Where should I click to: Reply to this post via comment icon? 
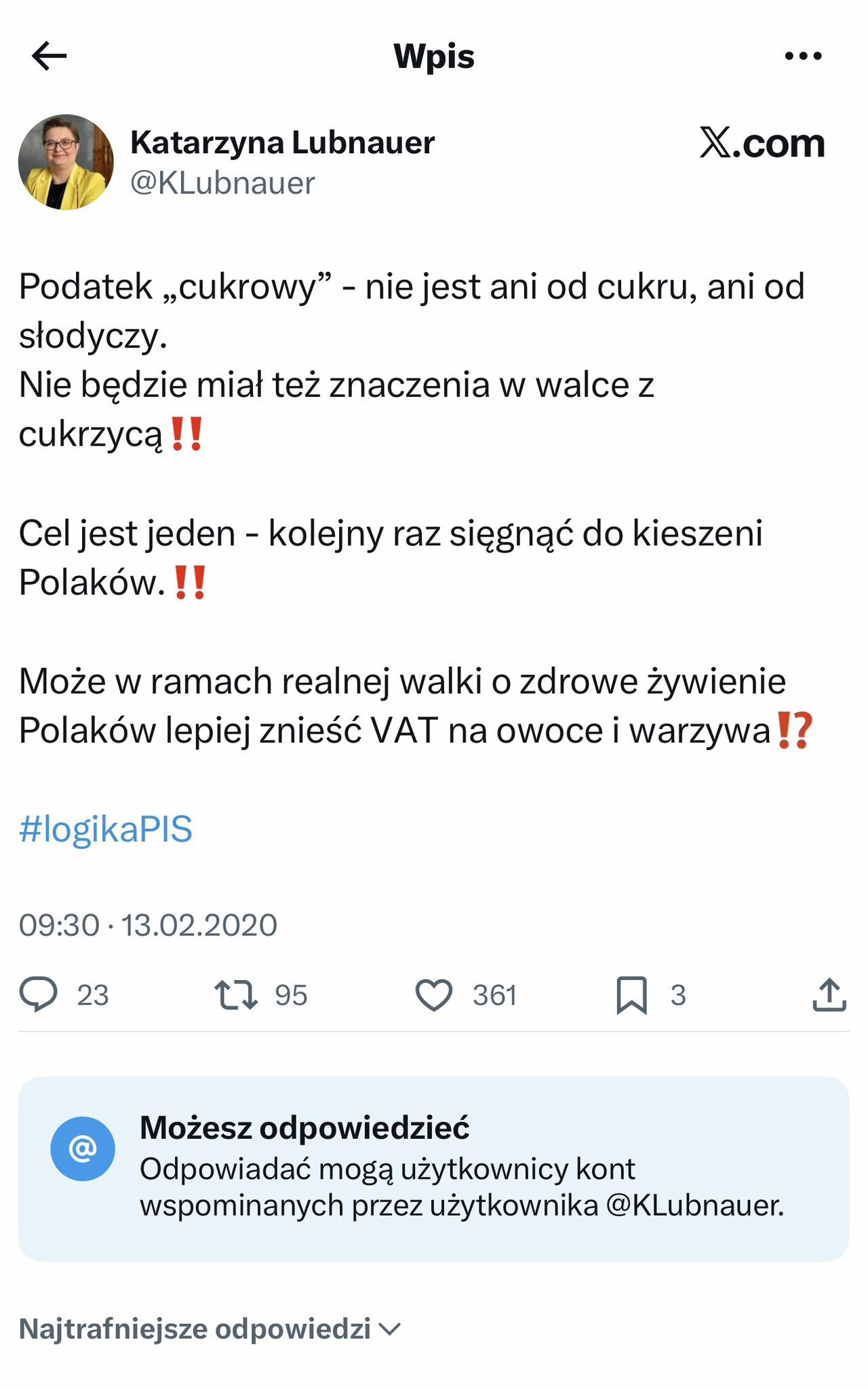click(39, 994)
